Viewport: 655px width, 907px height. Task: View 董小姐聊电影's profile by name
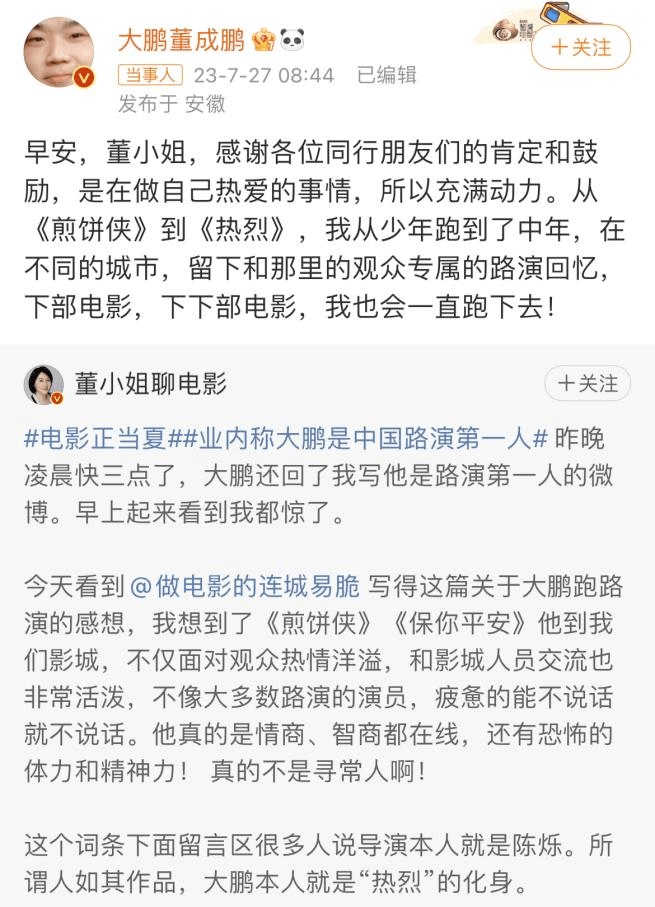click(x=151, y=383)
